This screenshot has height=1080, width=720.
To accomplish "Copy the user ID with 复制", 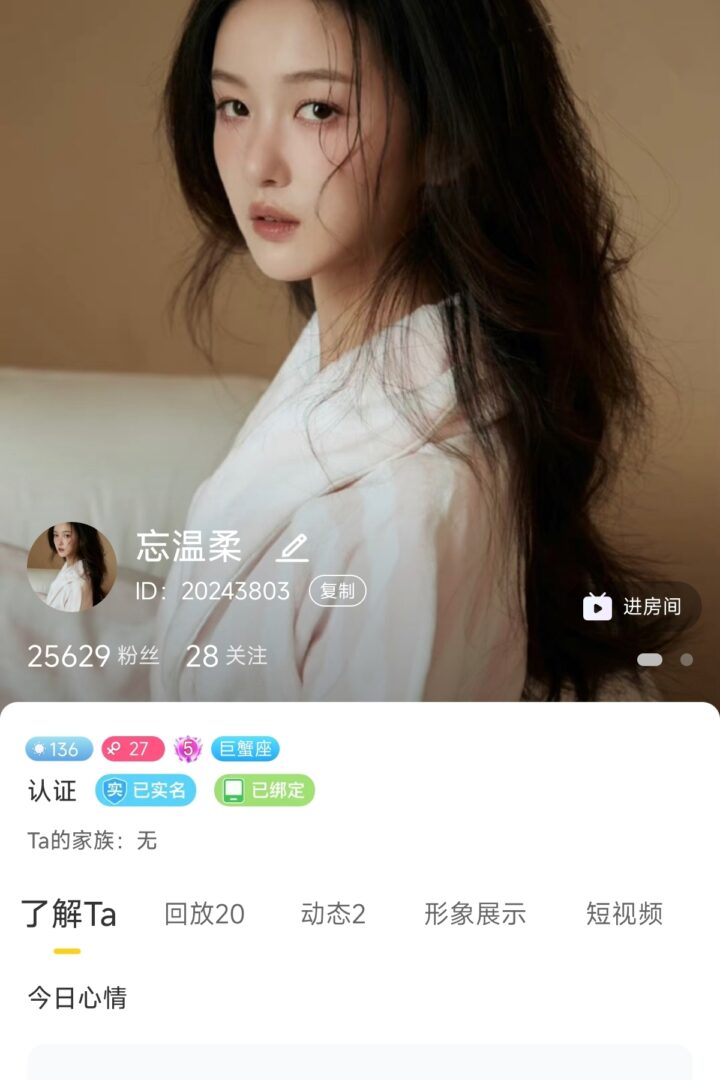I will tap(337, 591).
